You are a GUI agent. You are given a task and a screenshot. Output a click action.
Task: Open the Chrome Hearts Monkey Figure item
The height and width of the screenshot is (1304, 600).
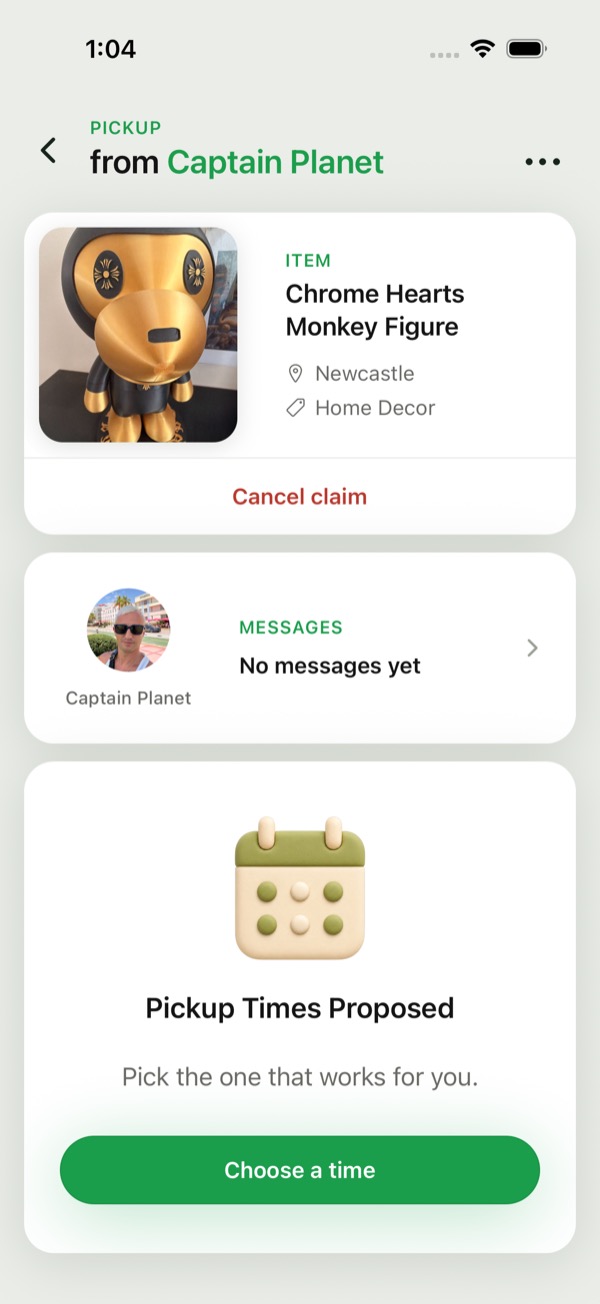(300, 335)
